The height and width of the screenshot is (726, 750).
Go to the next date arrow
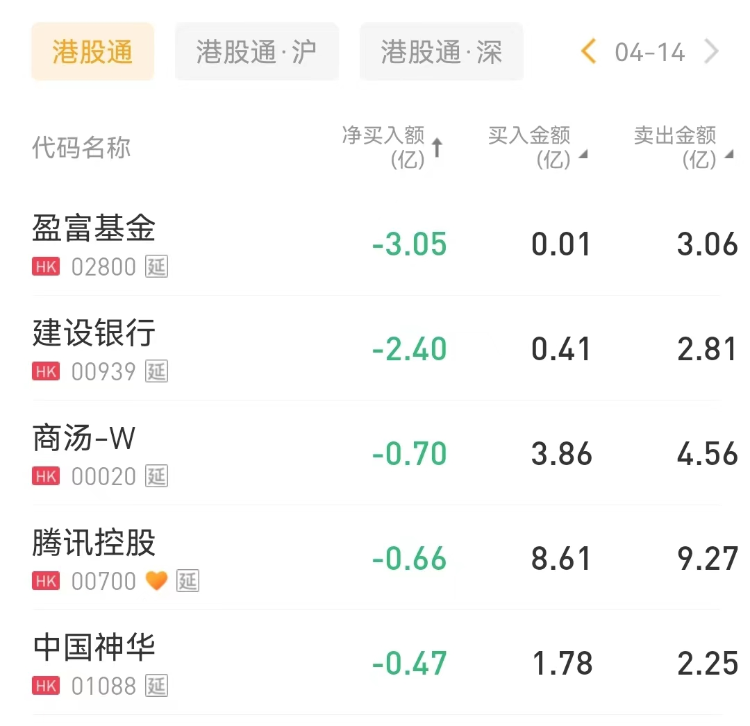712,52
